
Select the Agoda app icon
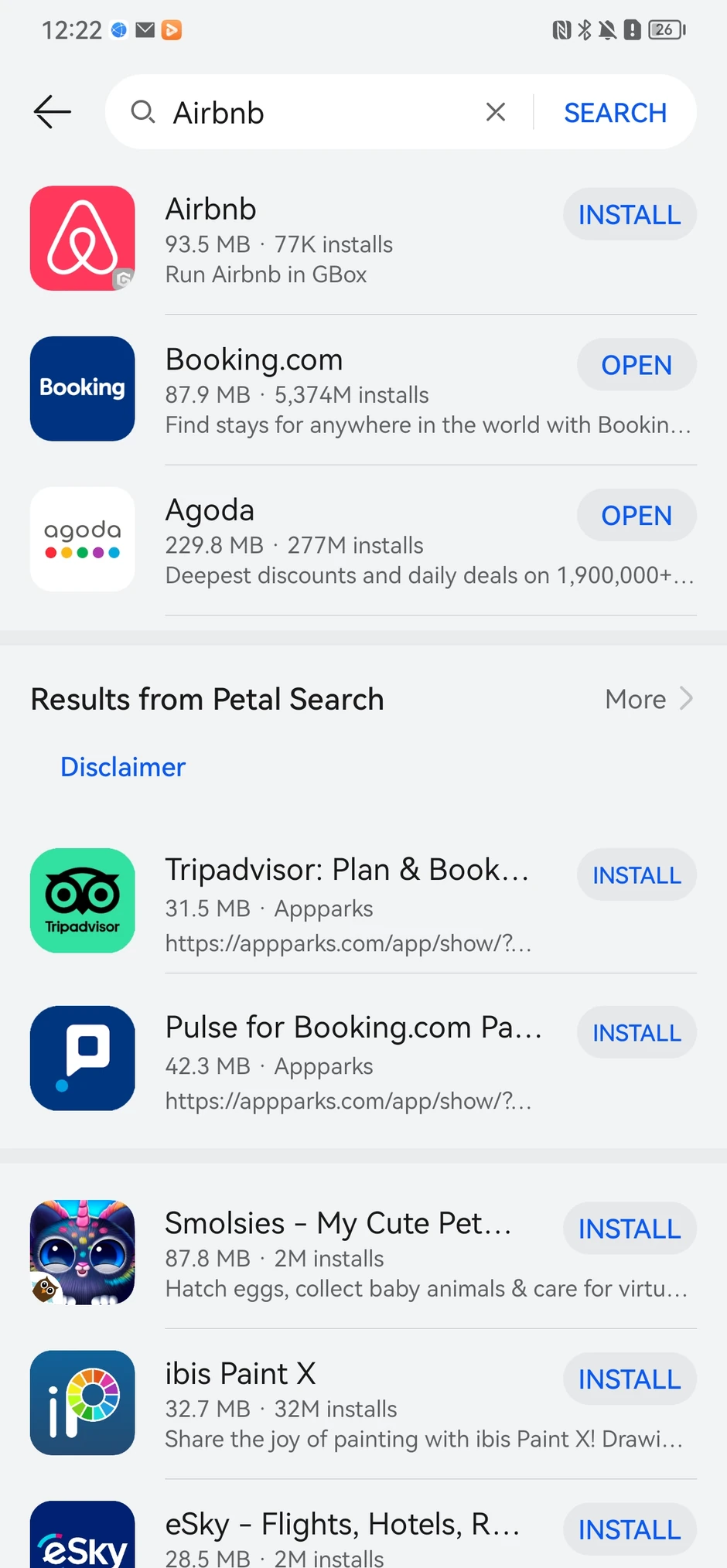coord(82,539)
